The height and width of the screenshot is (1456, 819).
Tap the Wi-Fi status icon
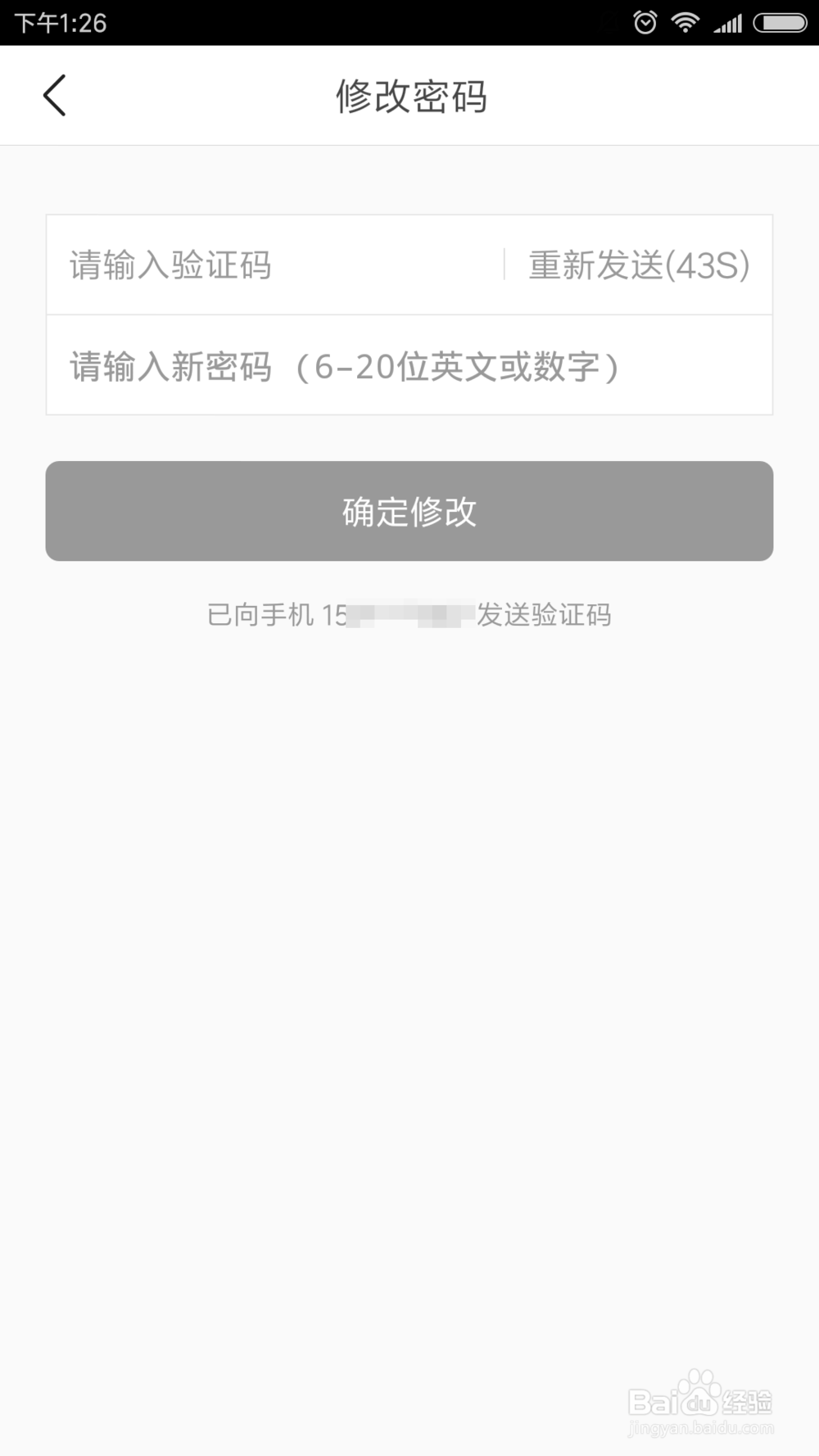686,23
